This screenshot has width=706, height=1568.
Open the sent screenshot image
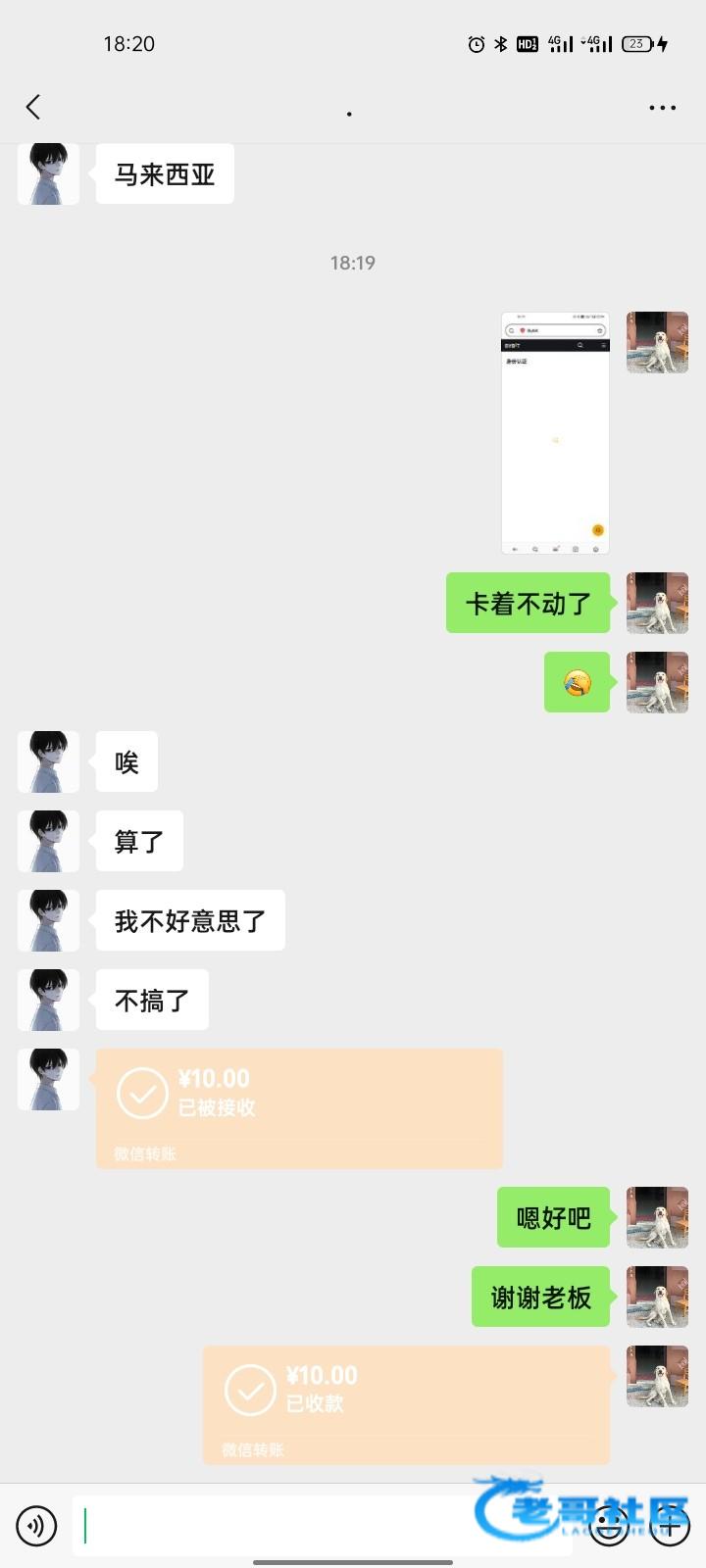click(555, 432)
